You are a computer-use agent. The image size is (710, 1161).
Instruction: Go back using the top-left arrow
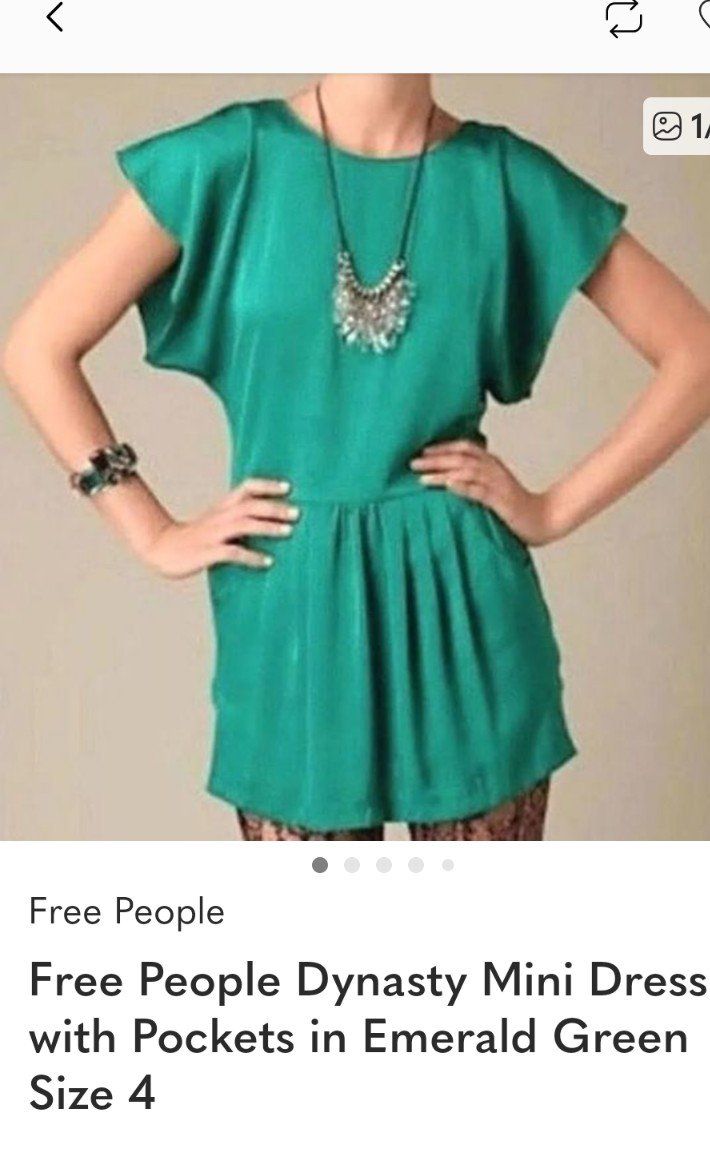pyautogui.click(x=55, y=17)
